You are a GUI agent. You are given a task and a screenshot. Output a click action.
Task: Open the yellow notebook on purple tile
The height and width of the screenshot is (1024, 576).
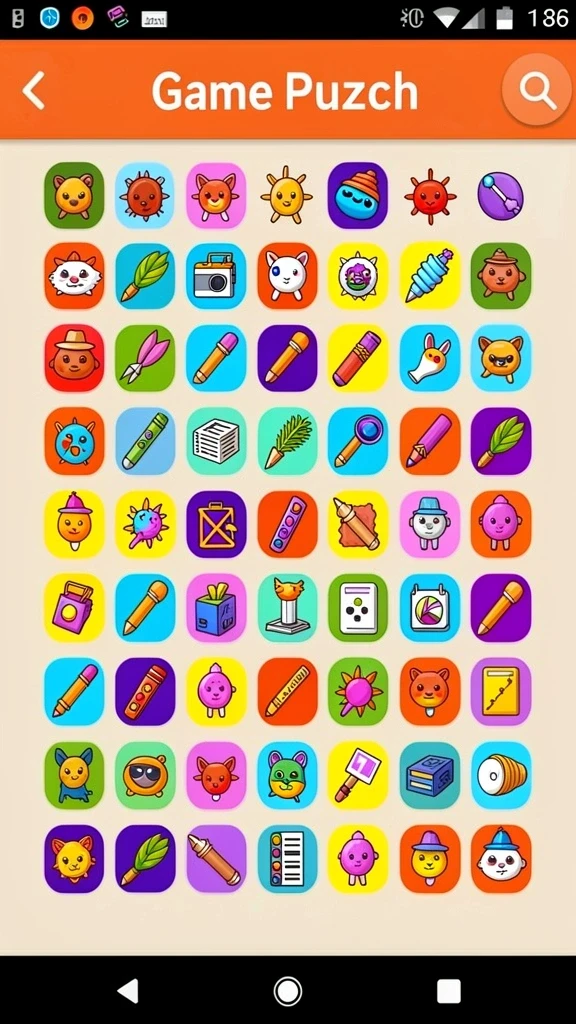501,692
